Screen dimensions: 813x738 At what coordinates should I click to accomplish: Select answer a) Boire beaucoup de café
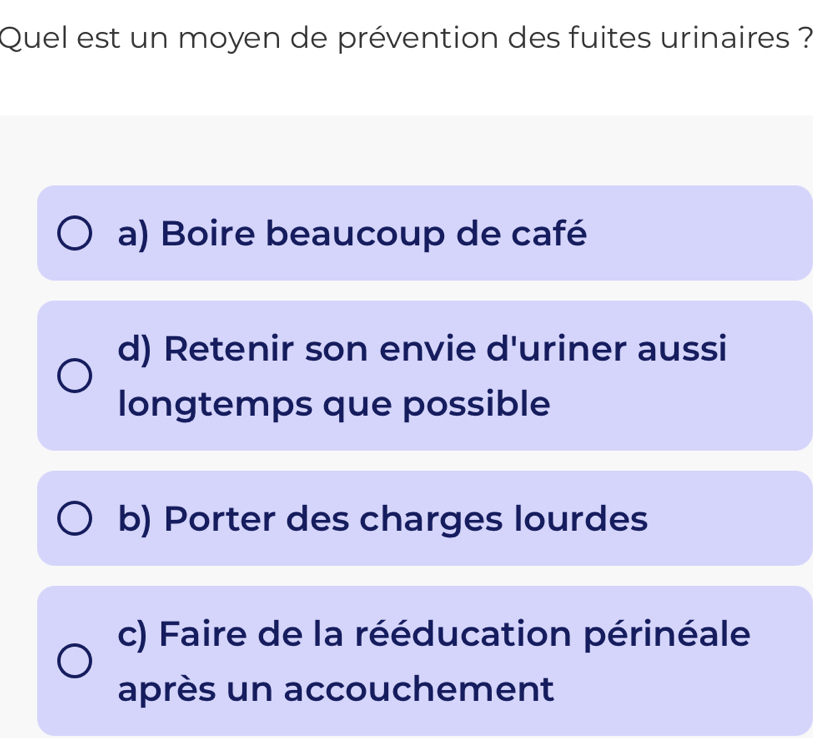74,234
